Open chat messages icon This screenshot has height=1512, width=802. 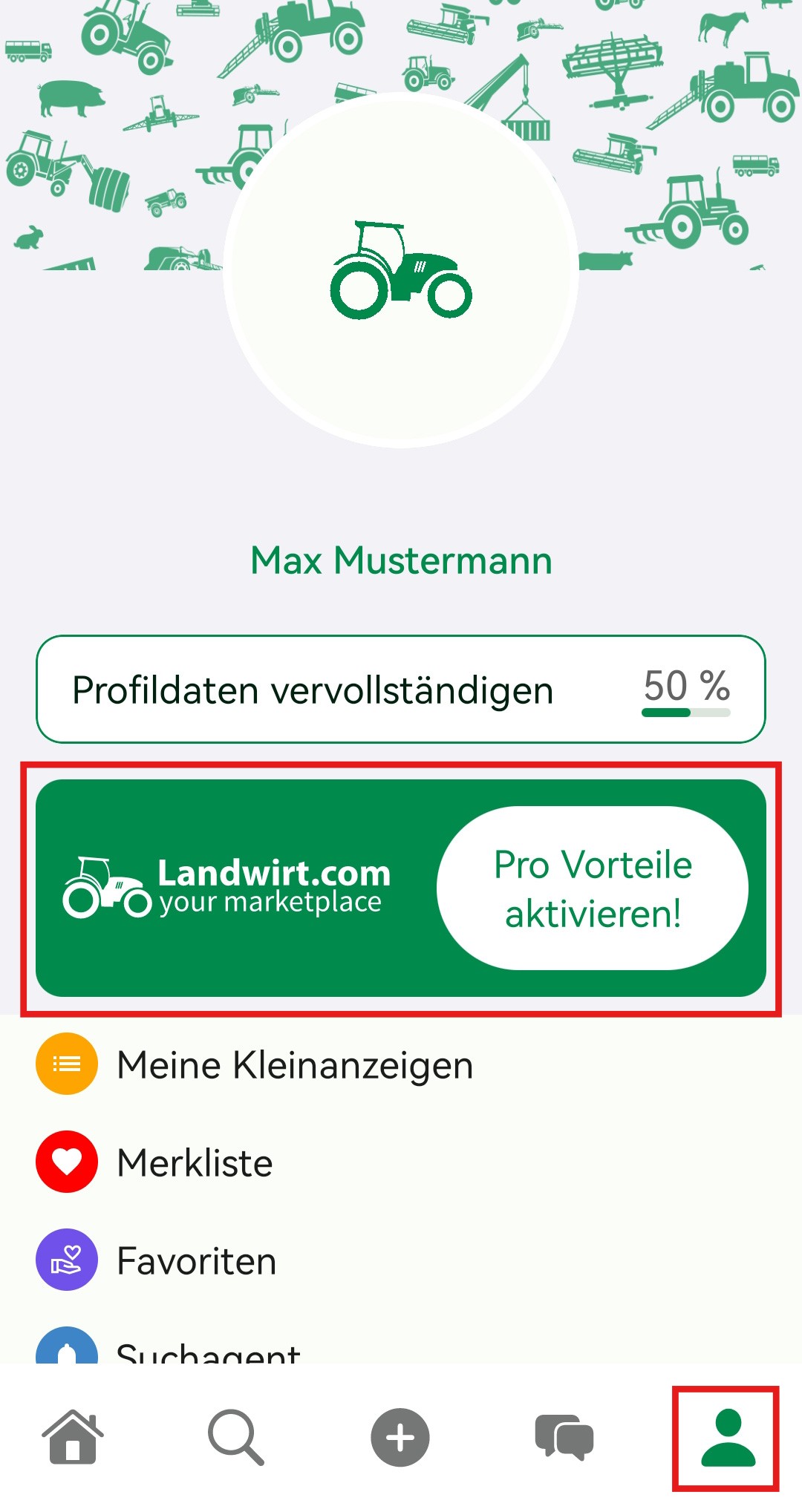[x=566, y=1436]
